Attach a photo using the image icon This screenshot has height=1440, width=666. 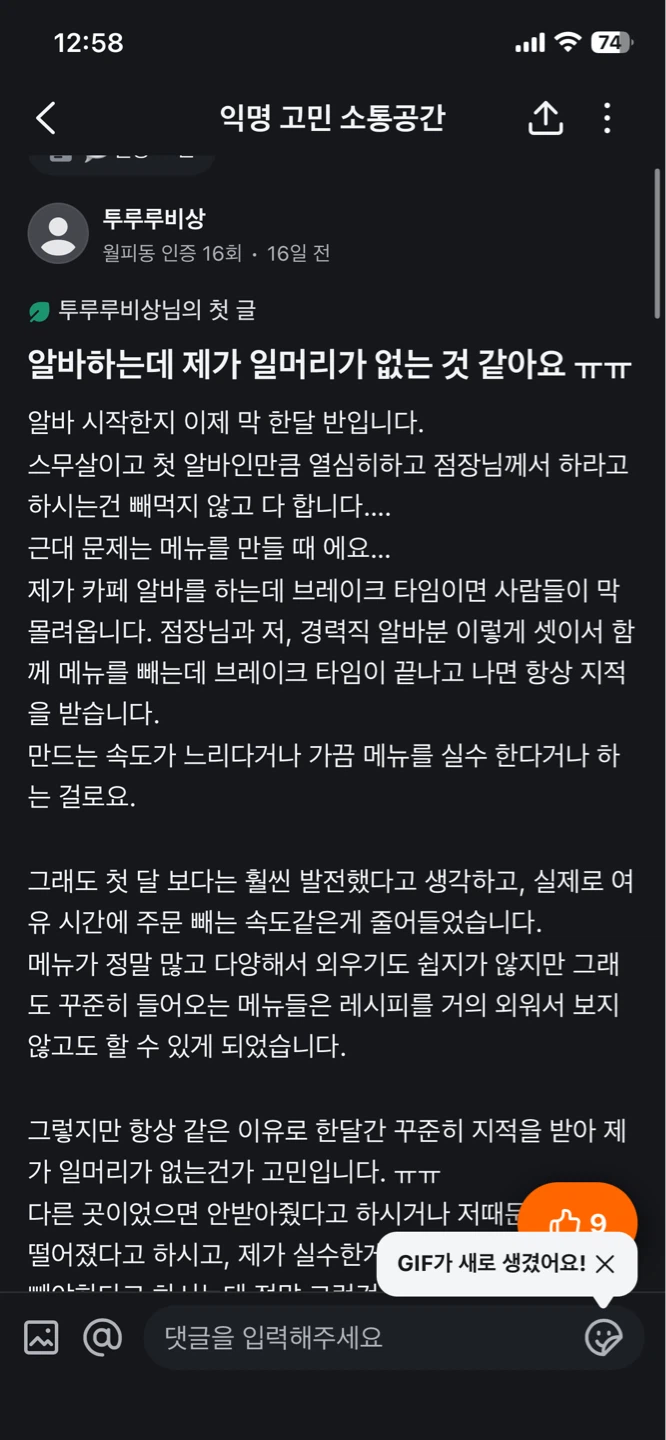tap(41, 1337)
